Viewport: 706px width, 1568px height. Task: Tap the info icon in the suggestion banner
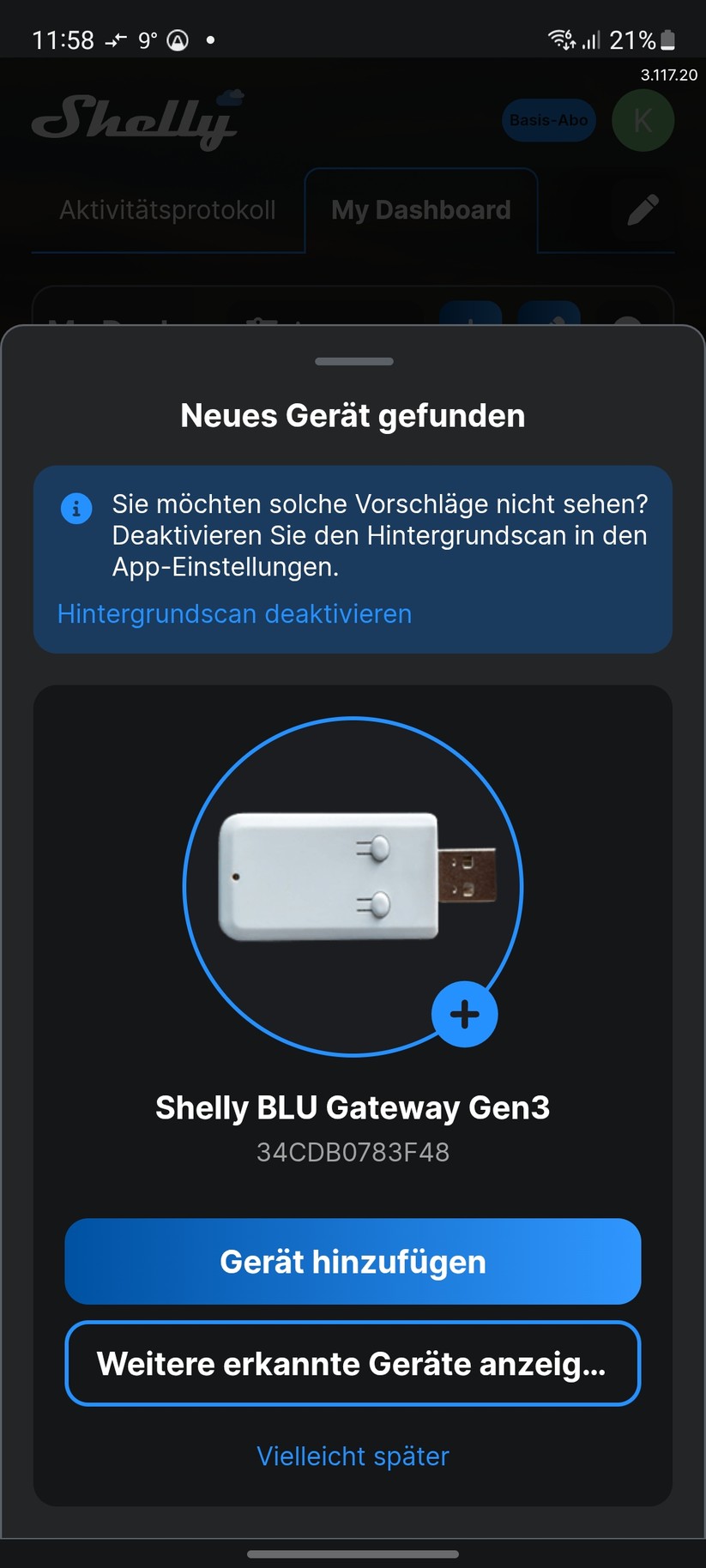coord(76,509)
